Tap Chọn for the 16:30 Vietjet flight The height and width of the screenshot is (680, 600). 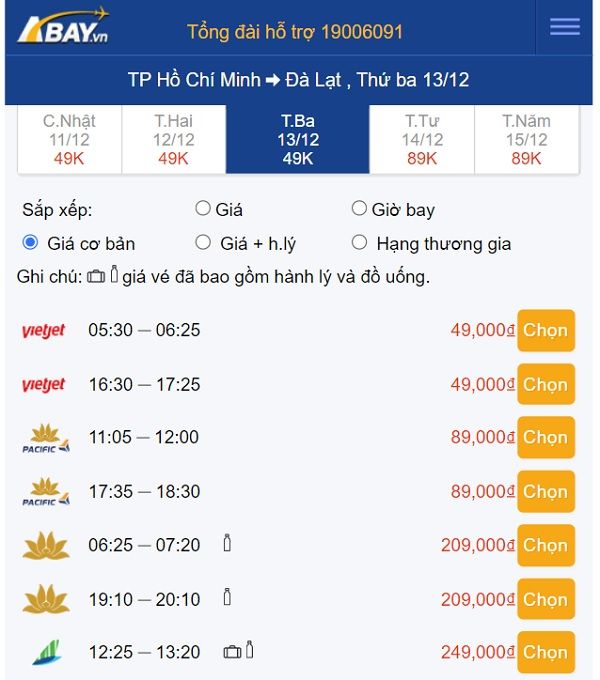[546, 385]
